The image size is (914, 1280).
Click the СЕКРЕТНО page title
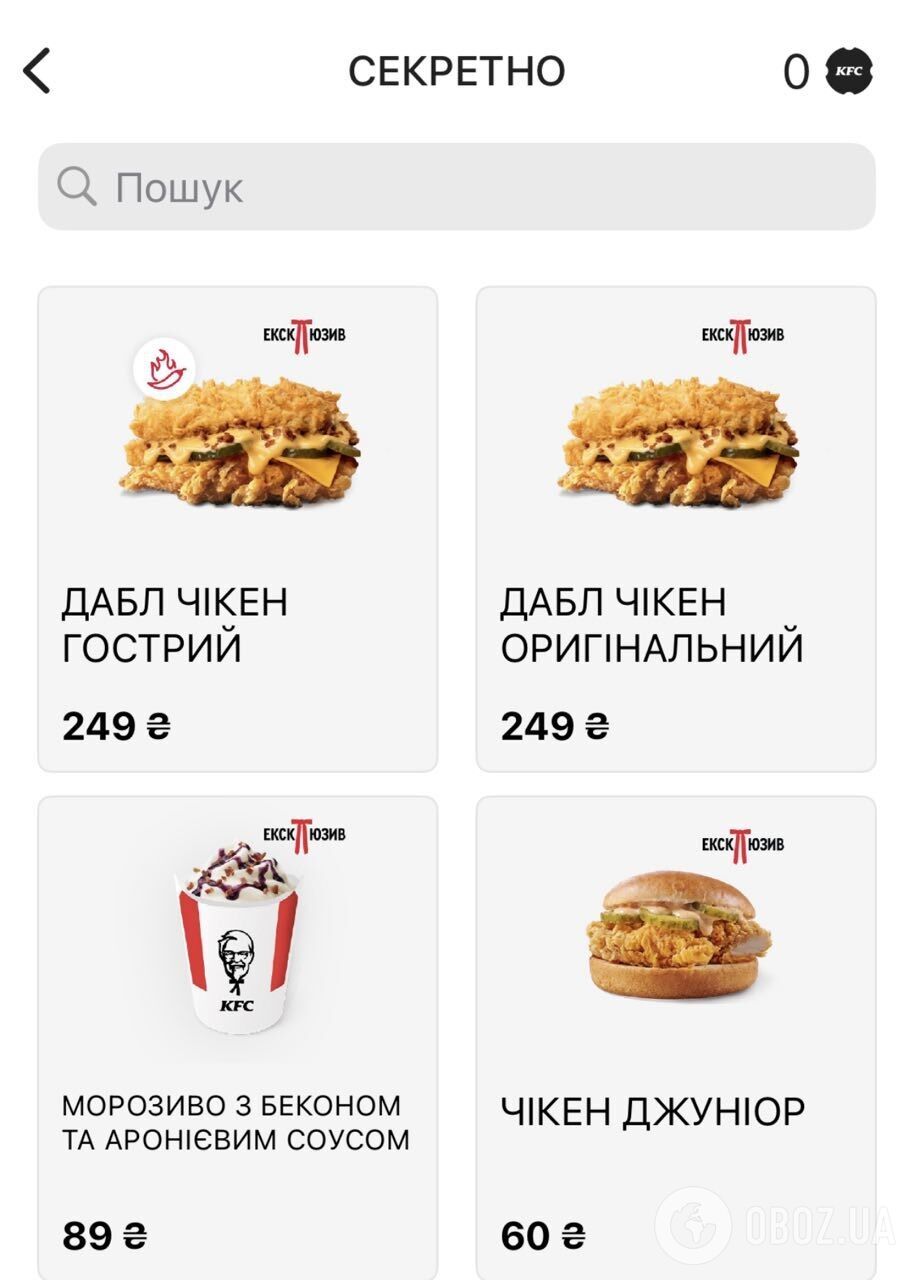[457, 70]
